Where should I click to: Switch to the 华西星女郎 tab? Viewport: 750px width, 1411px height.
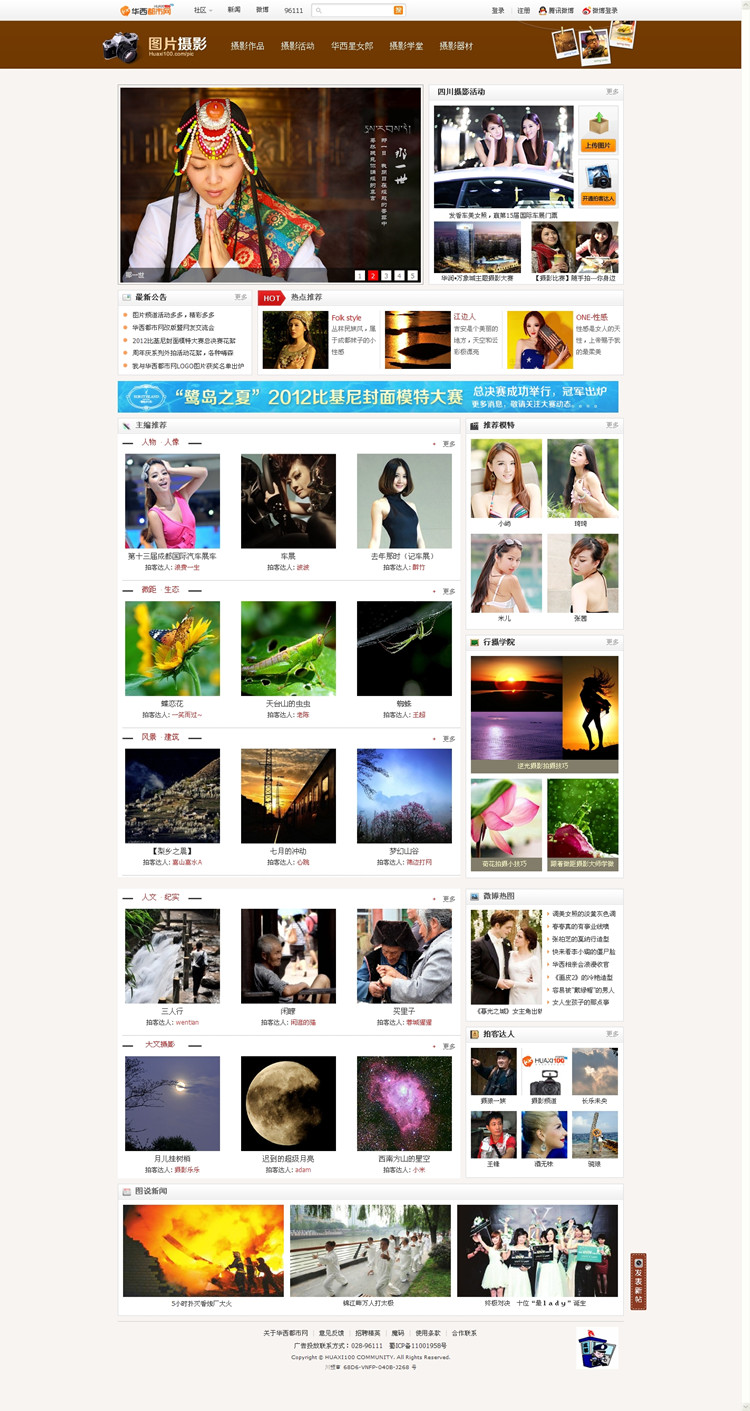tap(352, 46)
